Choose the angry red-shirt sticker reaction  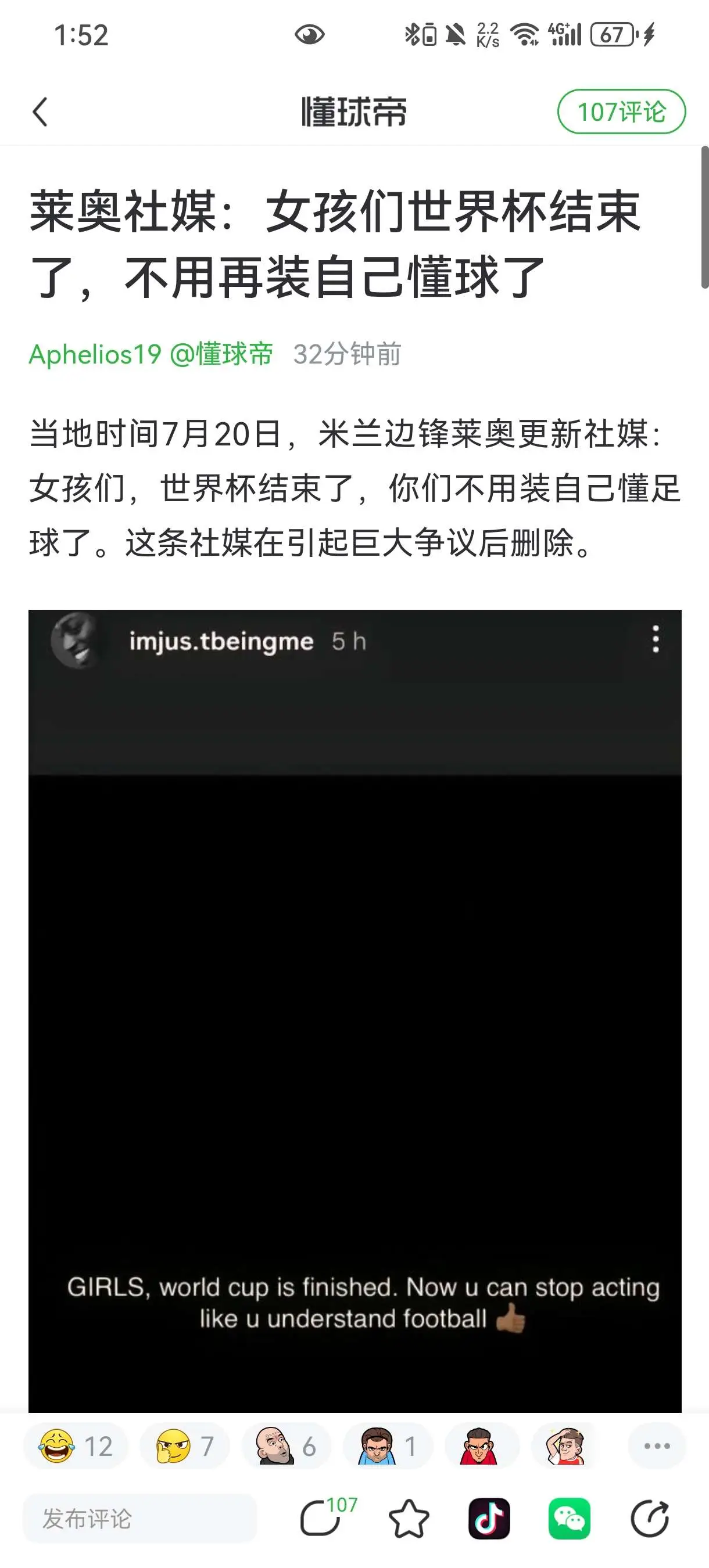coord(481,1446)
